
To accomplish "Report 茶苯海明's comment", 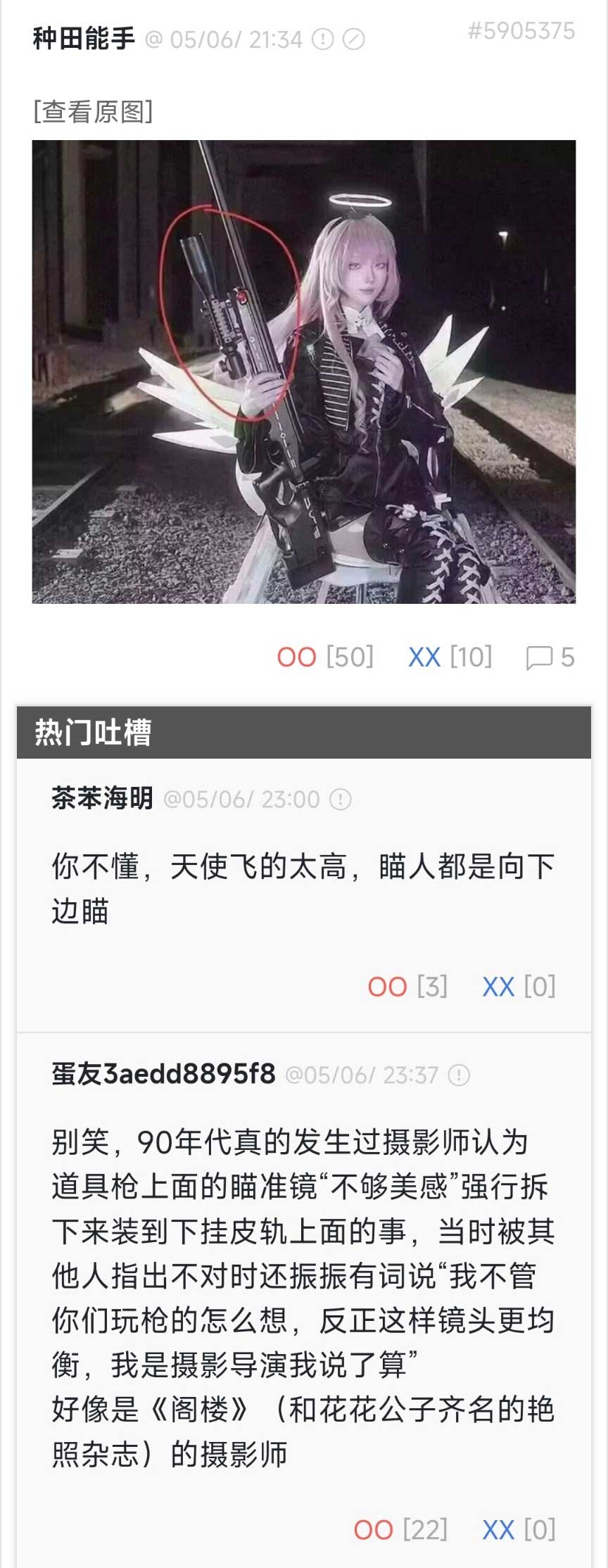I will [x=341, y=799].
